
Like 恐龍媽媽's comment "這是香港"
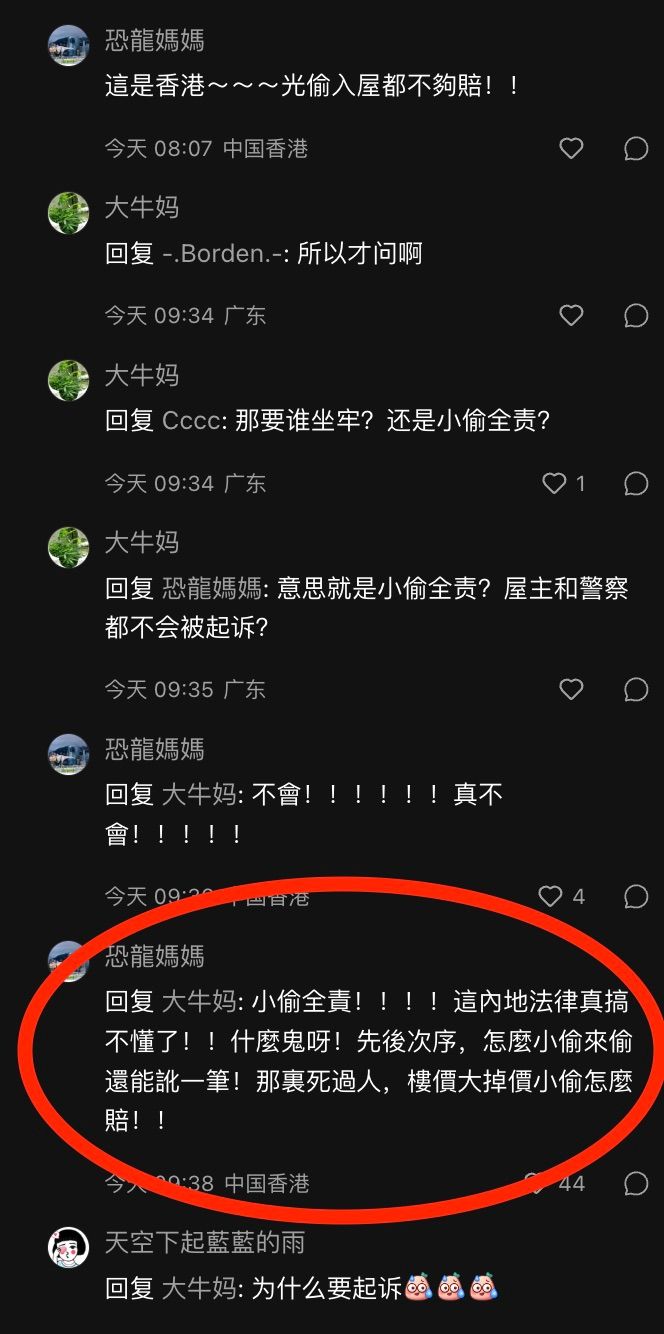(571, 149)
